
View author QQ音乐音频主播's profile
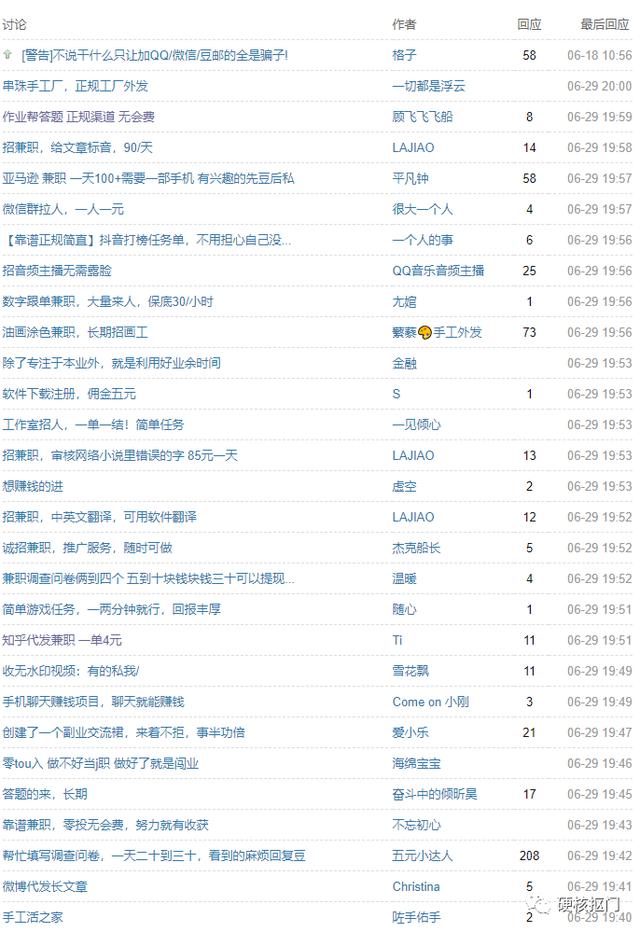pos(438,270)
